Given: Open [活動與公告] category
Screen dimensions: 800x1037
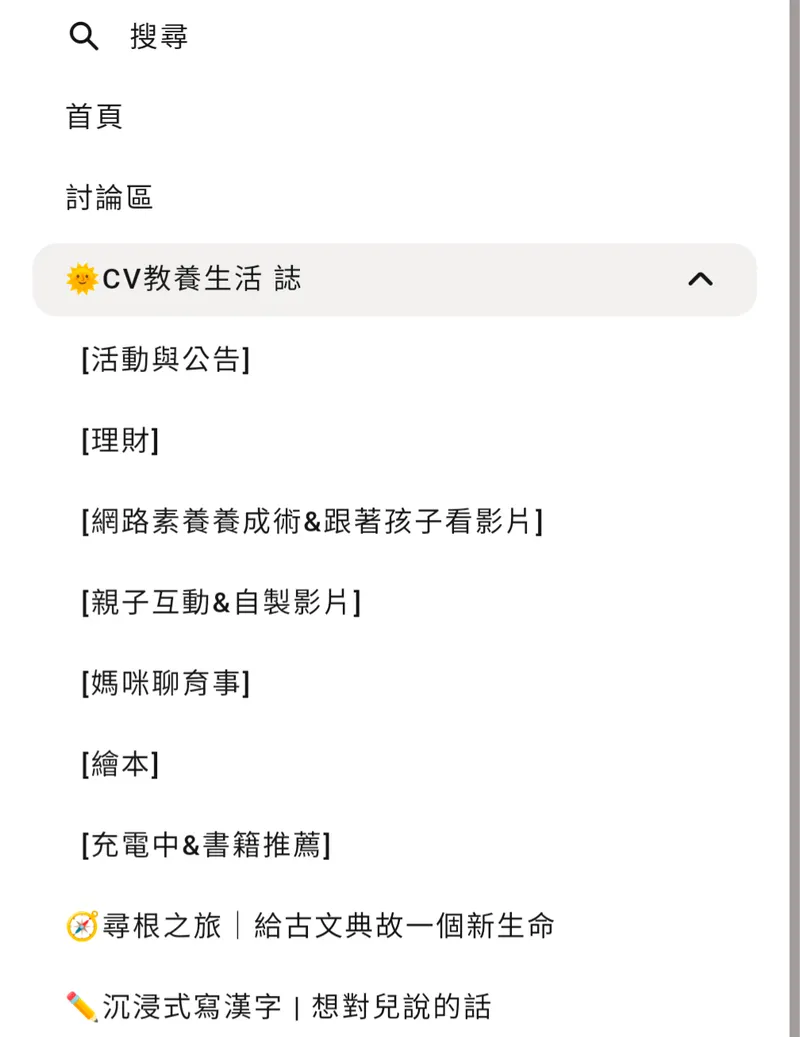Looking at the screenshot, I should click(165, 360).
